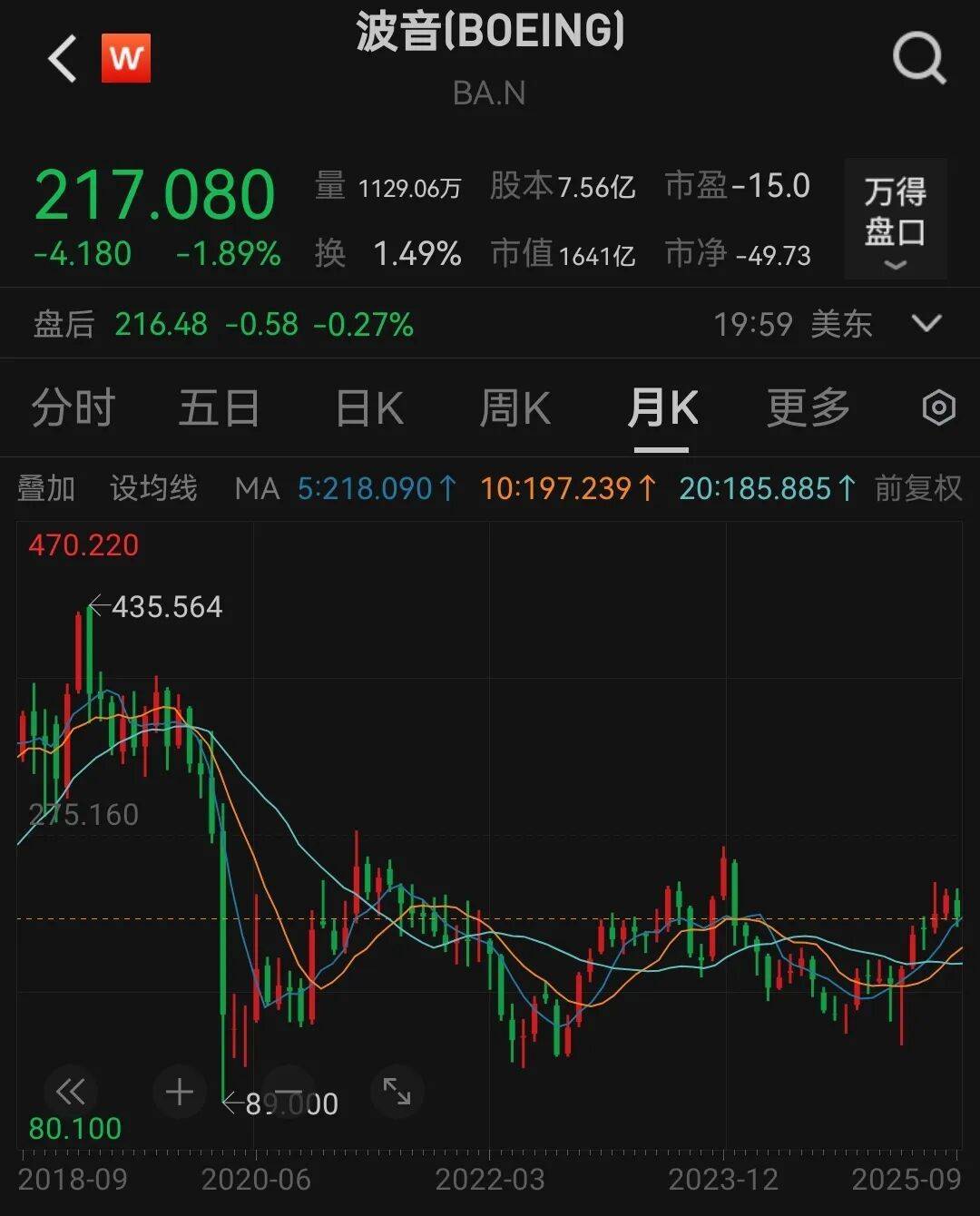
Task: Zoom in the chart with plus button
Action: [180, 1092]
